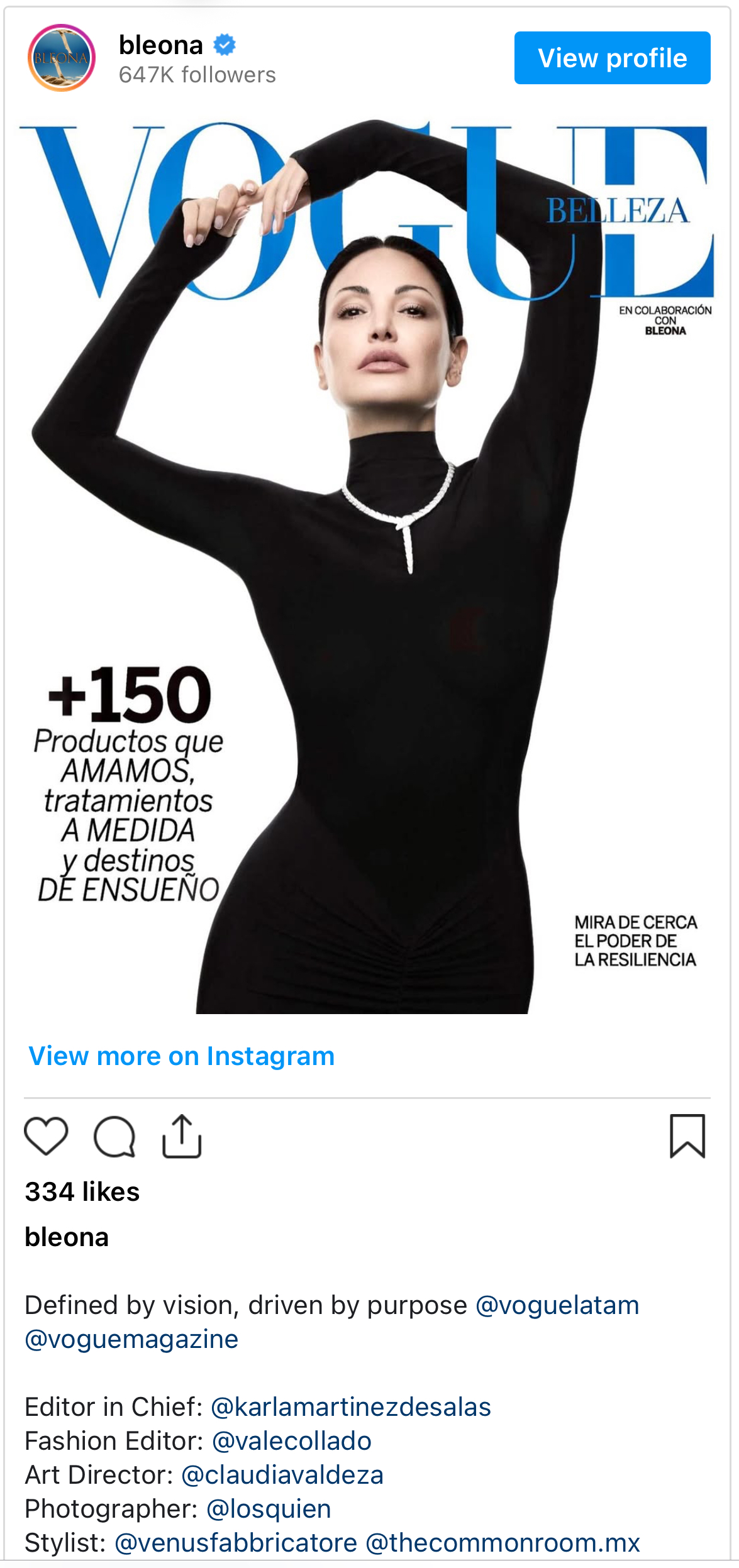
Task: Visit the @voguemagazine account link
Action: pyautogui.click(x=131, y=1339)
